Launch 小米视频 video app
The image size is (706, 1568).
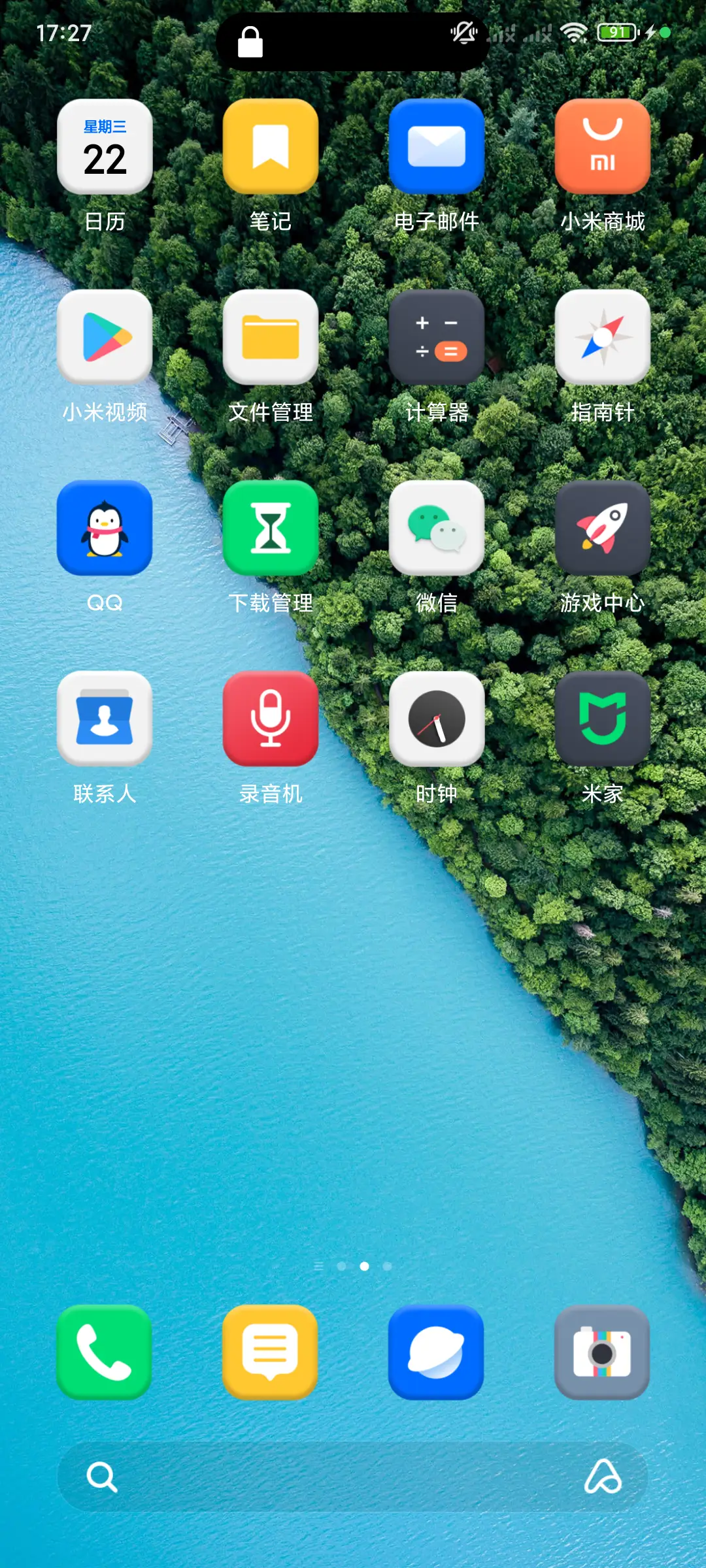(105, 338)
